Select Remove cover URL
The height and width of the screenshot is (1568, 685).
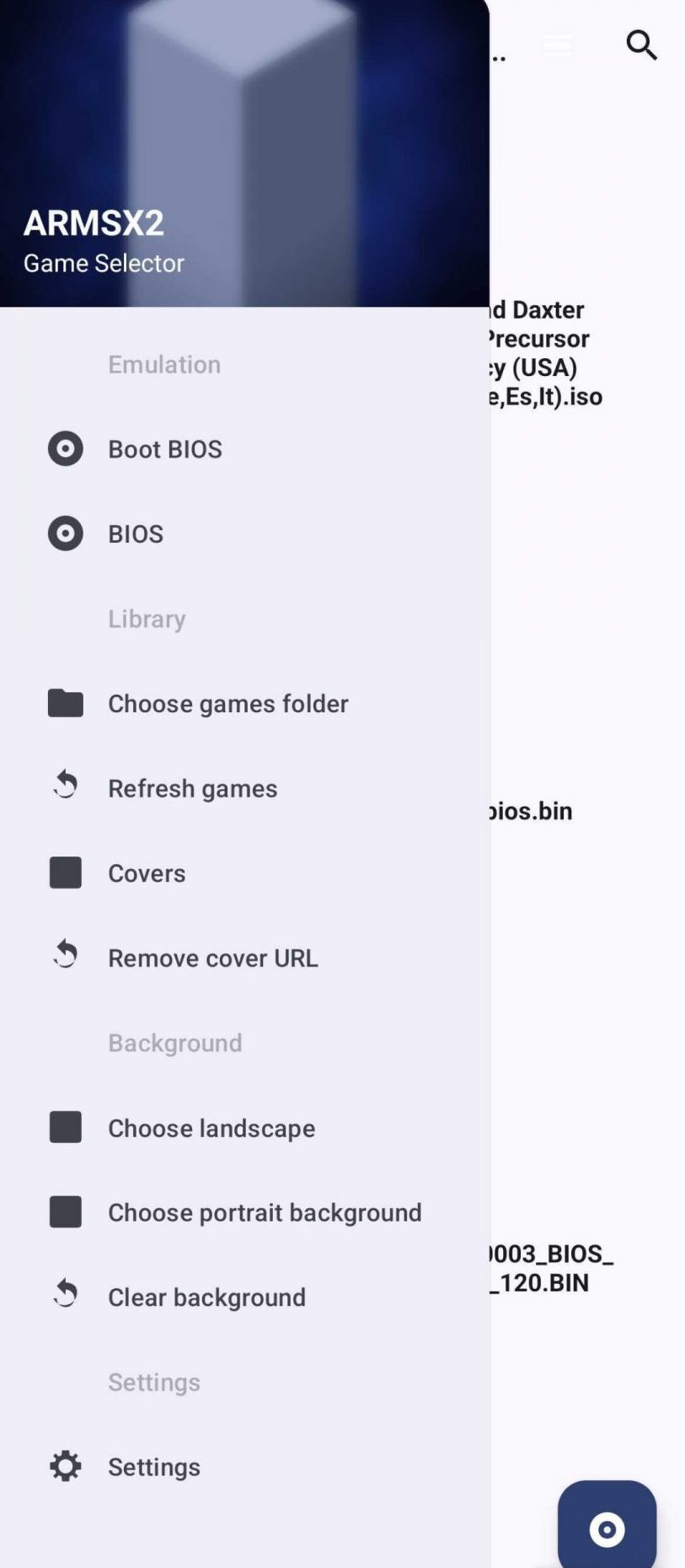coord(212,959)
